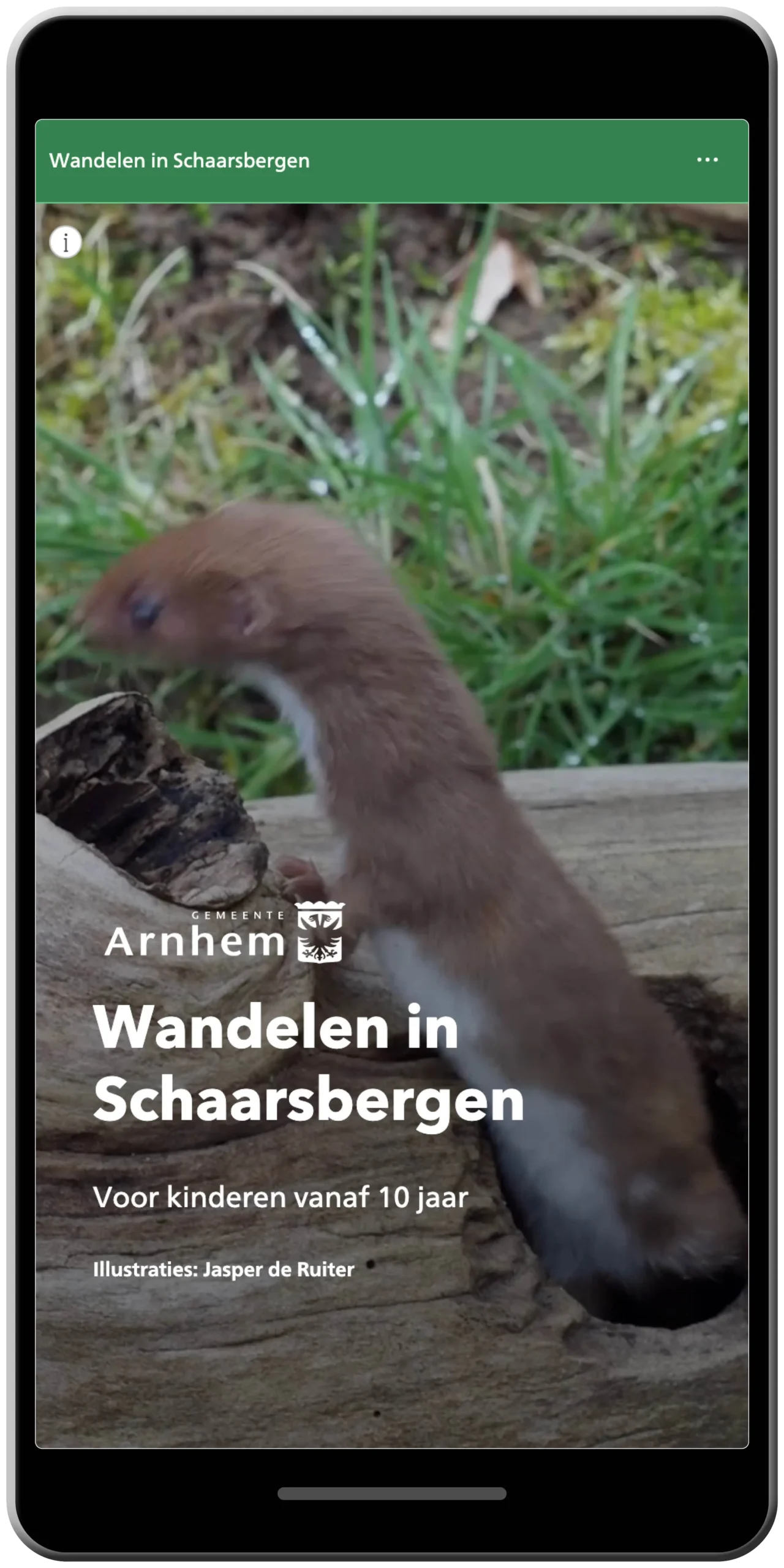Open the three-dot overflow menu

pos(707,160)
